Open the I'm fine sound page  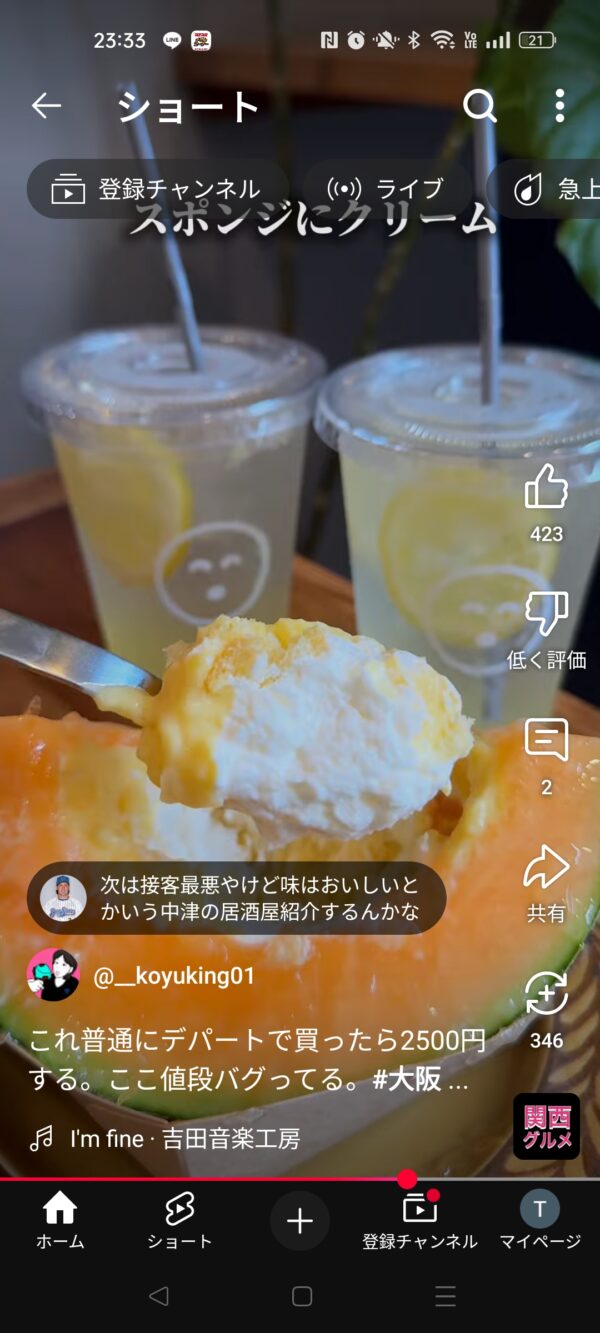point(184,1138)
